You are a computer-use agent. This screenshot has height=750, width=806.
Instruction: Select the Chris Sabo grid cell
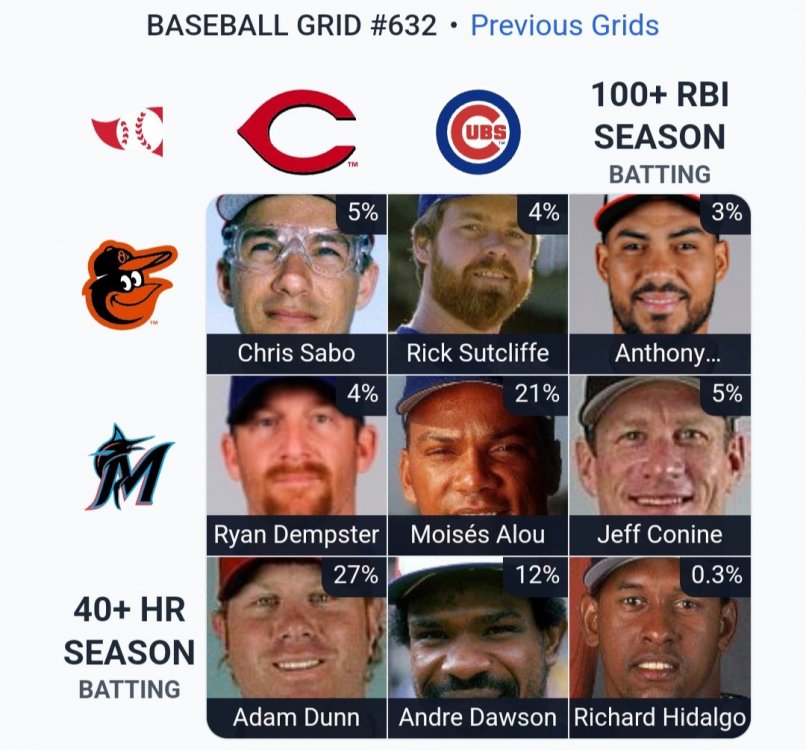point(296,283)
